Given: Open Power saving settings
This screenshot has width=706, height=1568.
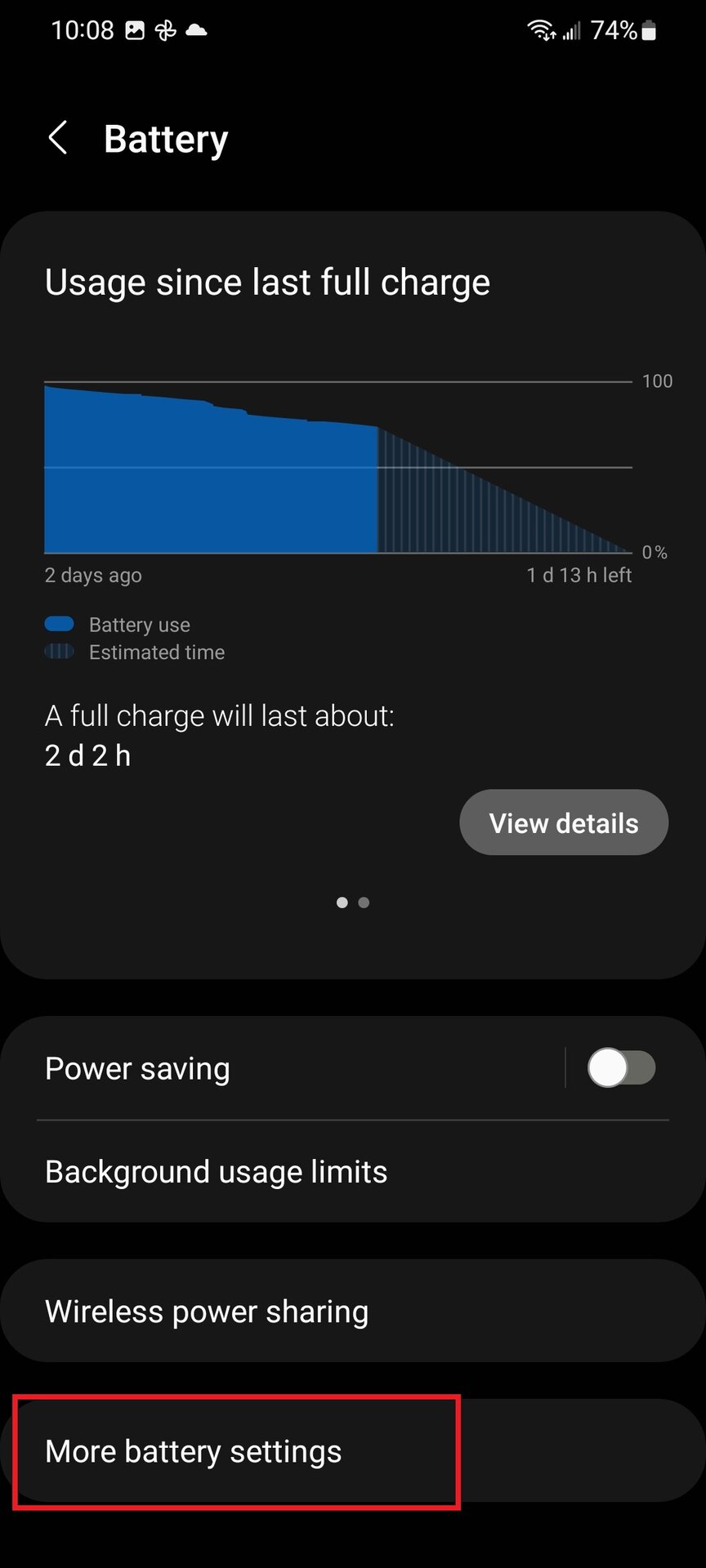Looking at the screenshot, I should [x=245, y=1068].
